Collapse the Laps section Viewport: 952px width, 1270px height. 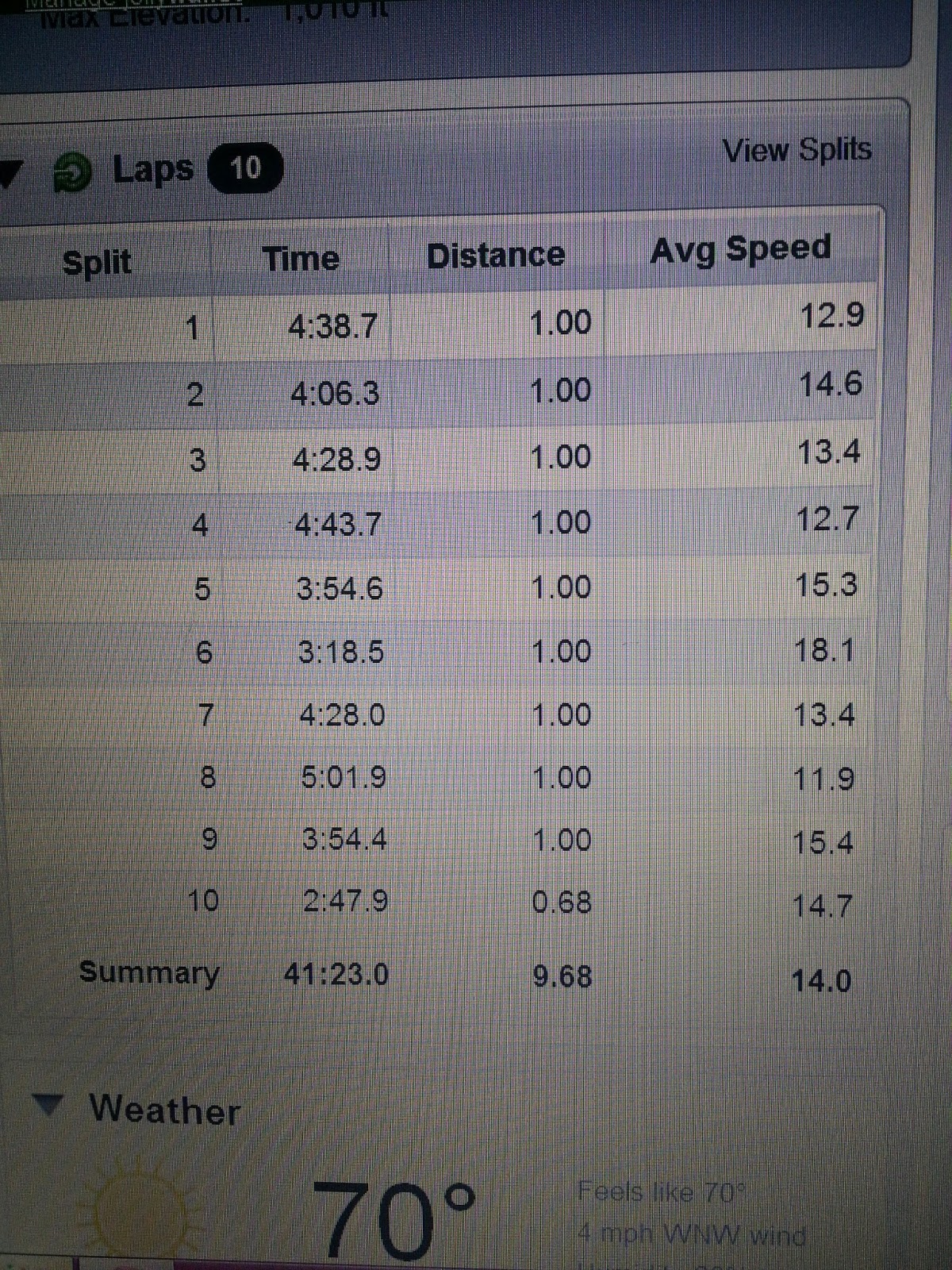click(x=8, y=174)
